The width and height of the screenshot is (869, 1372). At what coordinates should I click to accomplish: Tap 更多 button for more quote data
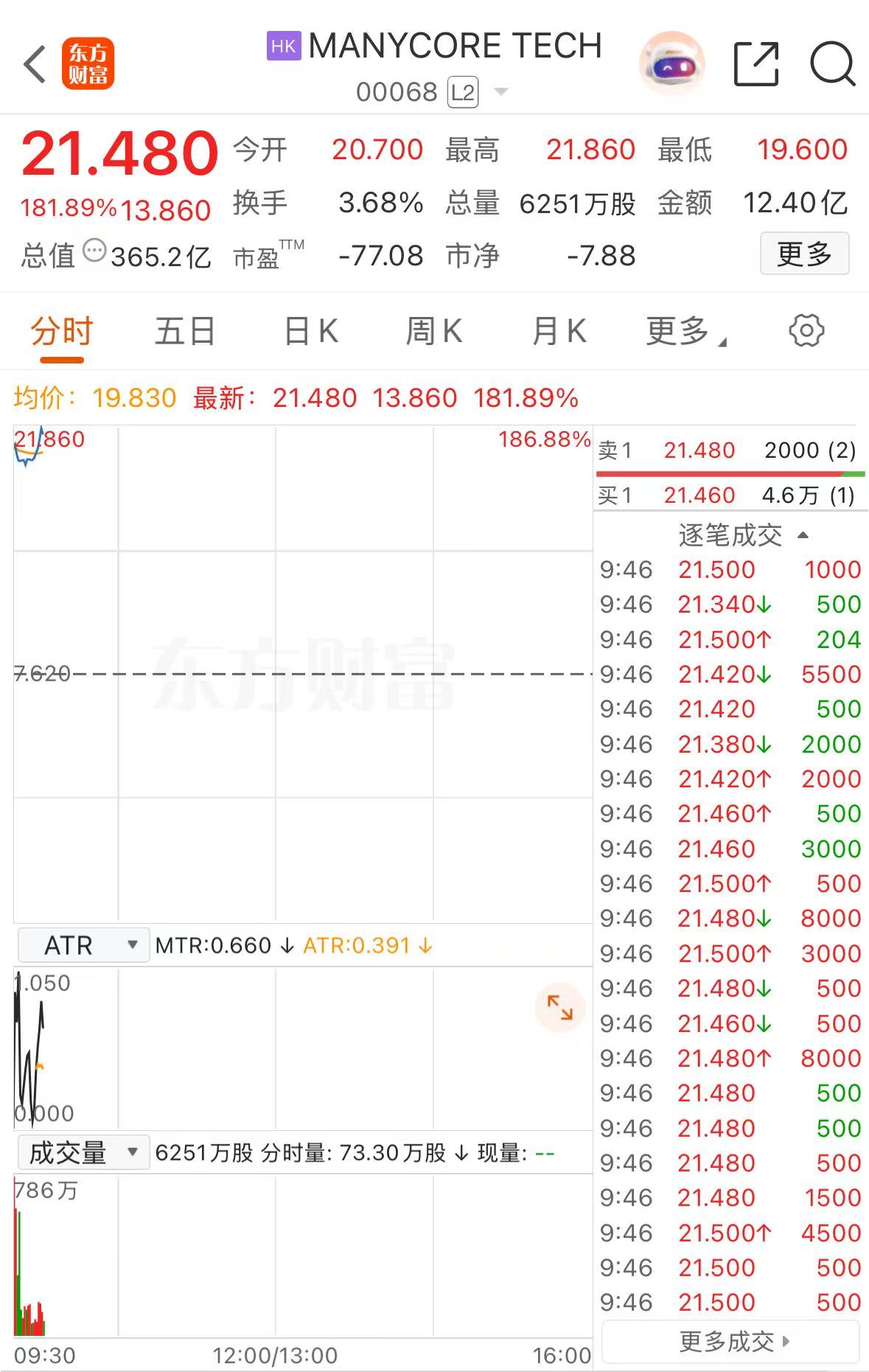[x=804, y=254]
